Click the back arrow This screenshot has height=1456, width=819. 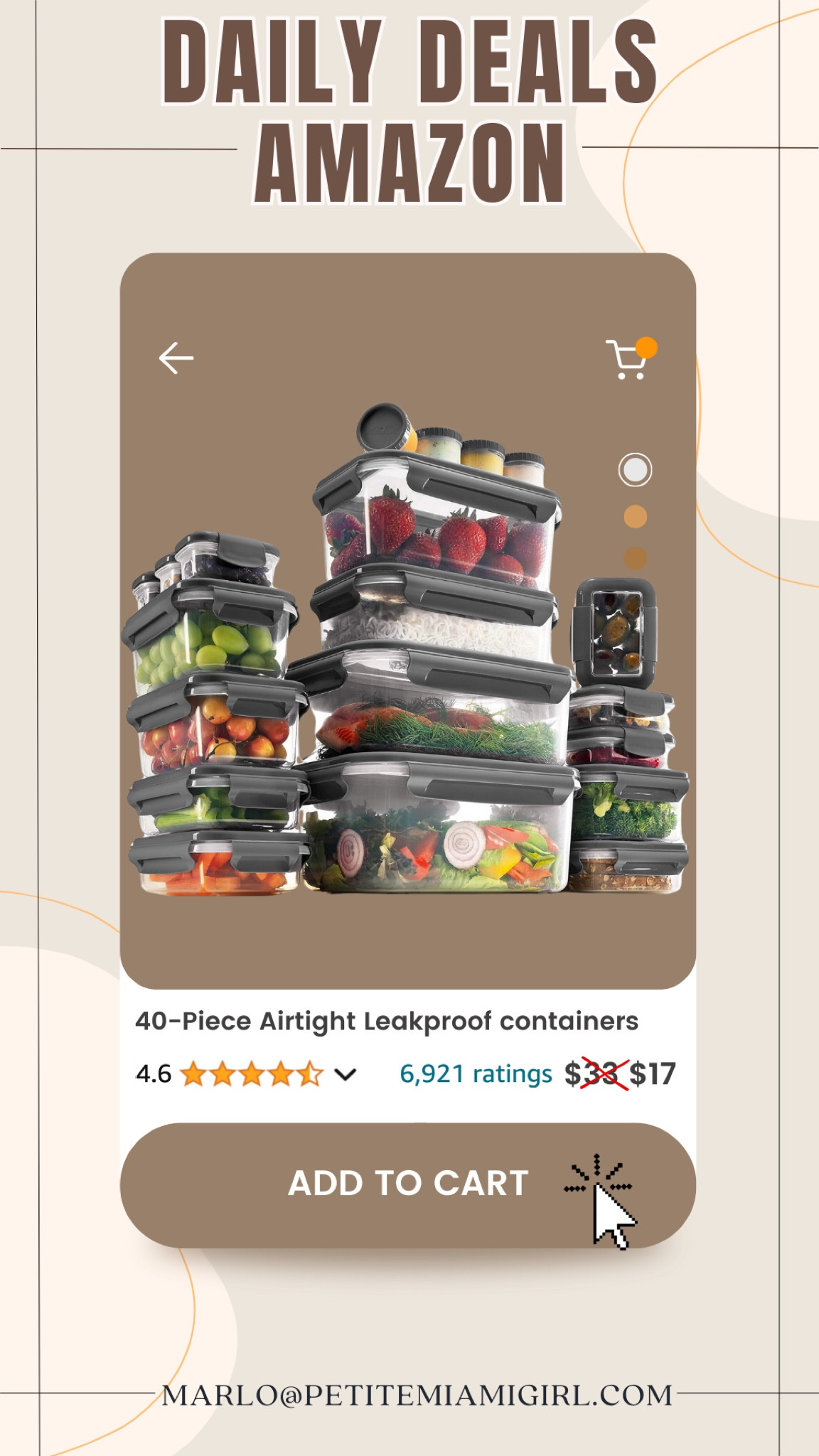click(x=175, y=359)
